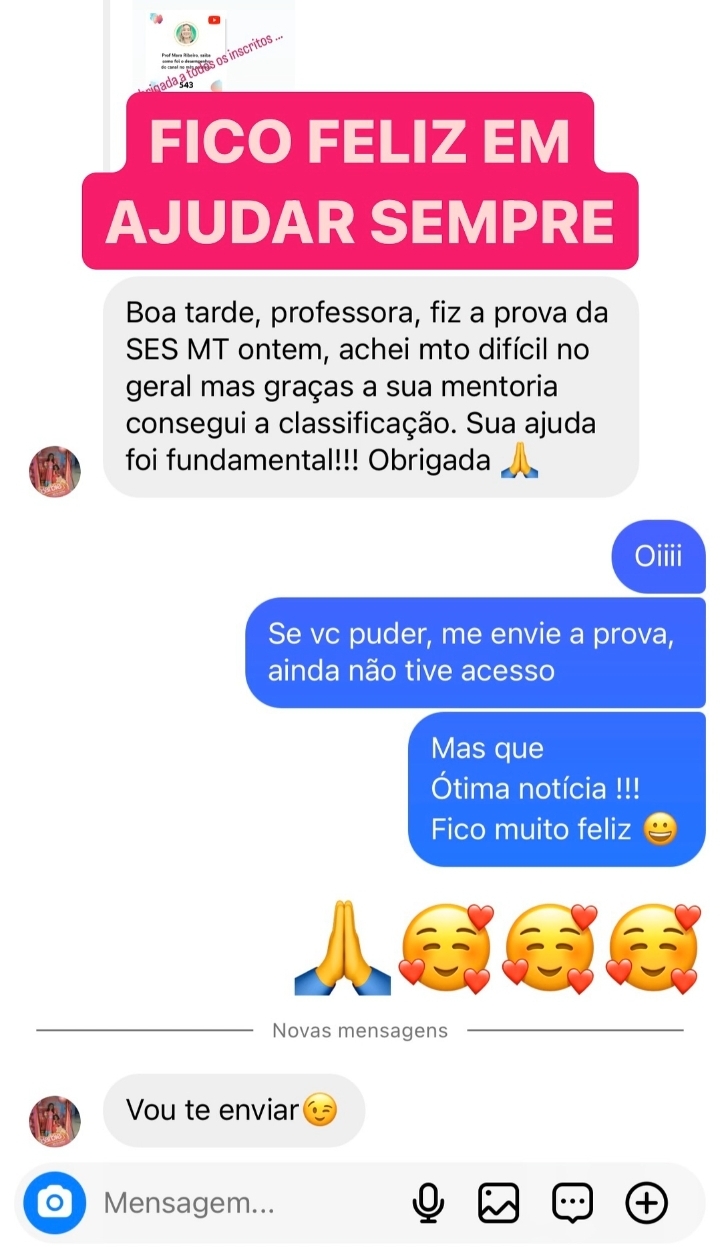The height and width of the screenshot is (1259, 720).
Task: Focus the Mensagem text field
Action: (240, 1203)
